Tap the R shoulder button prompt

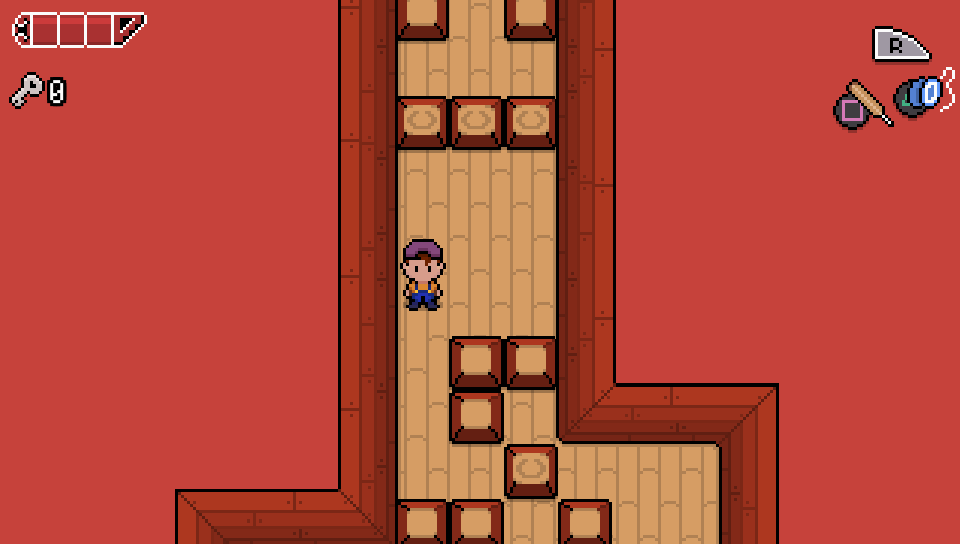click(x=900, y=44)
